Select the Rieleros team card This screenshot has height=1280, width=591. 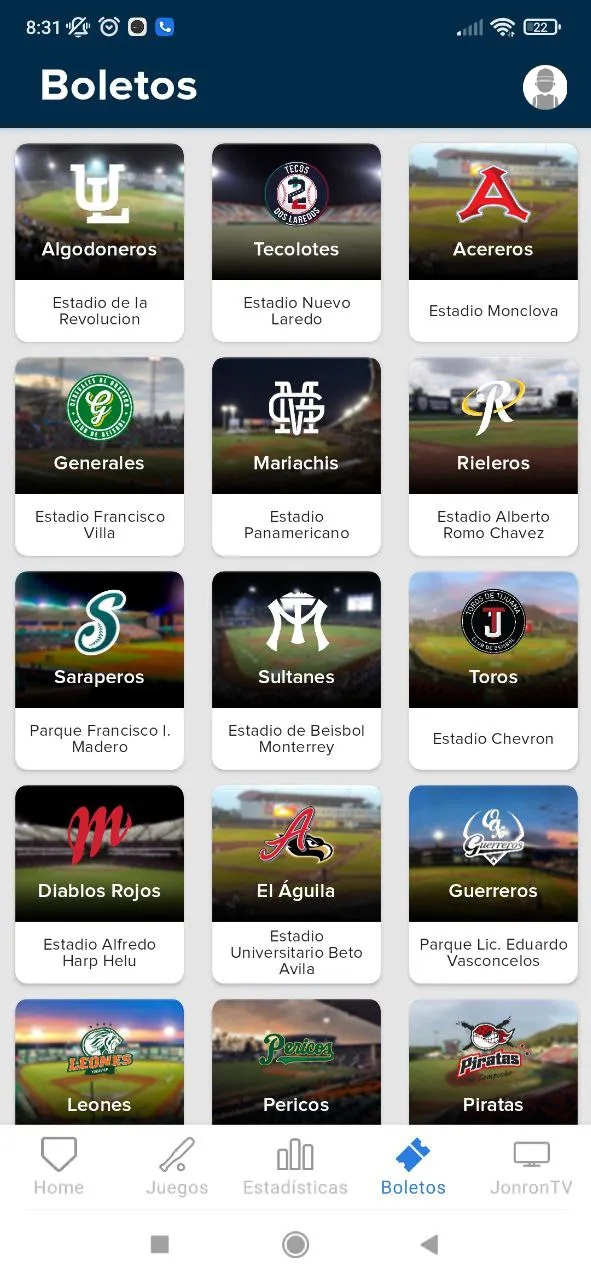click(493, 456)
